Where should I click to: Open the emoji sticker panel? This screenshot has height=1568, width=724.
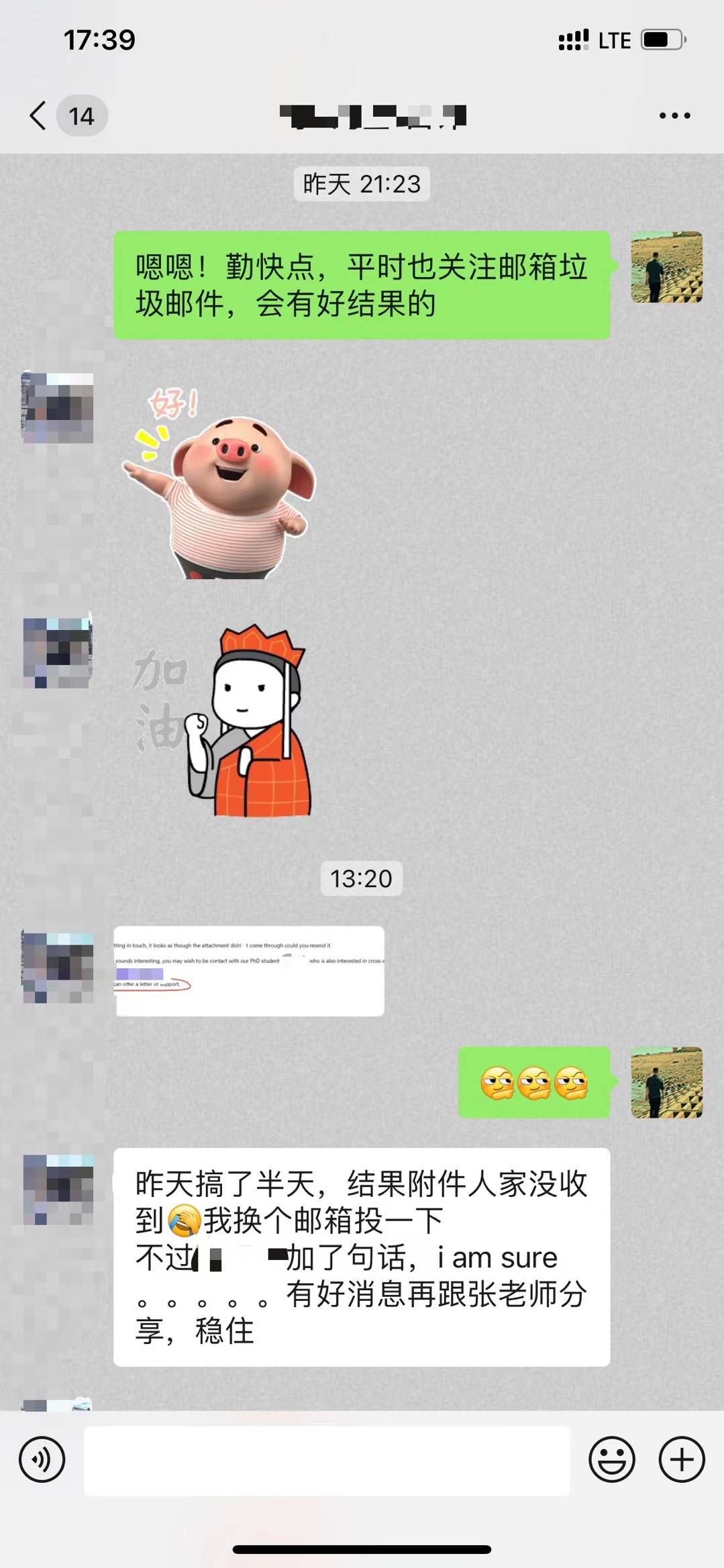(611, 1459)
